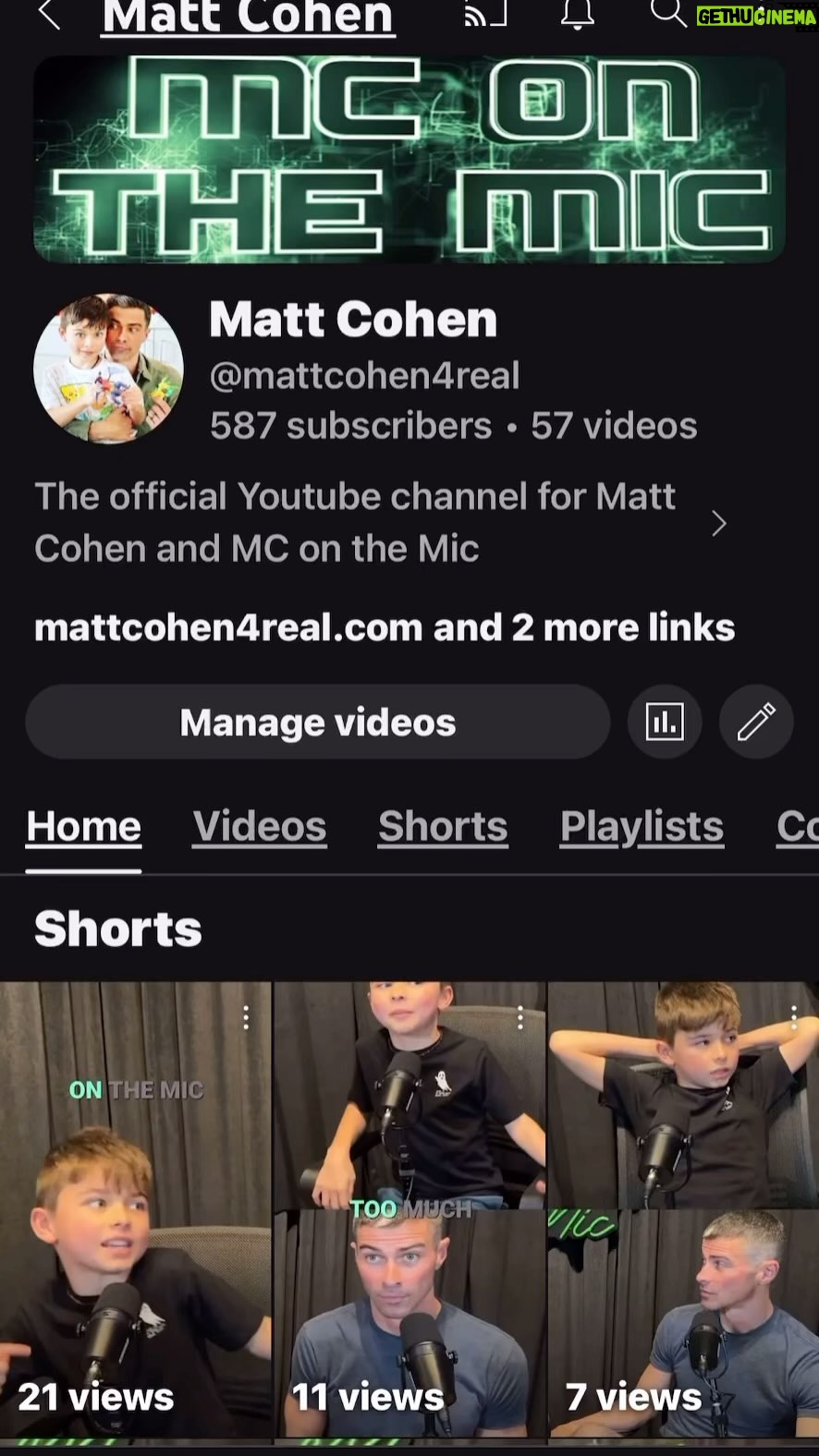This screenshot has width=819, height=1456.
Task: Open options menu on the 11 views Short
Action: click(520, 1018)
